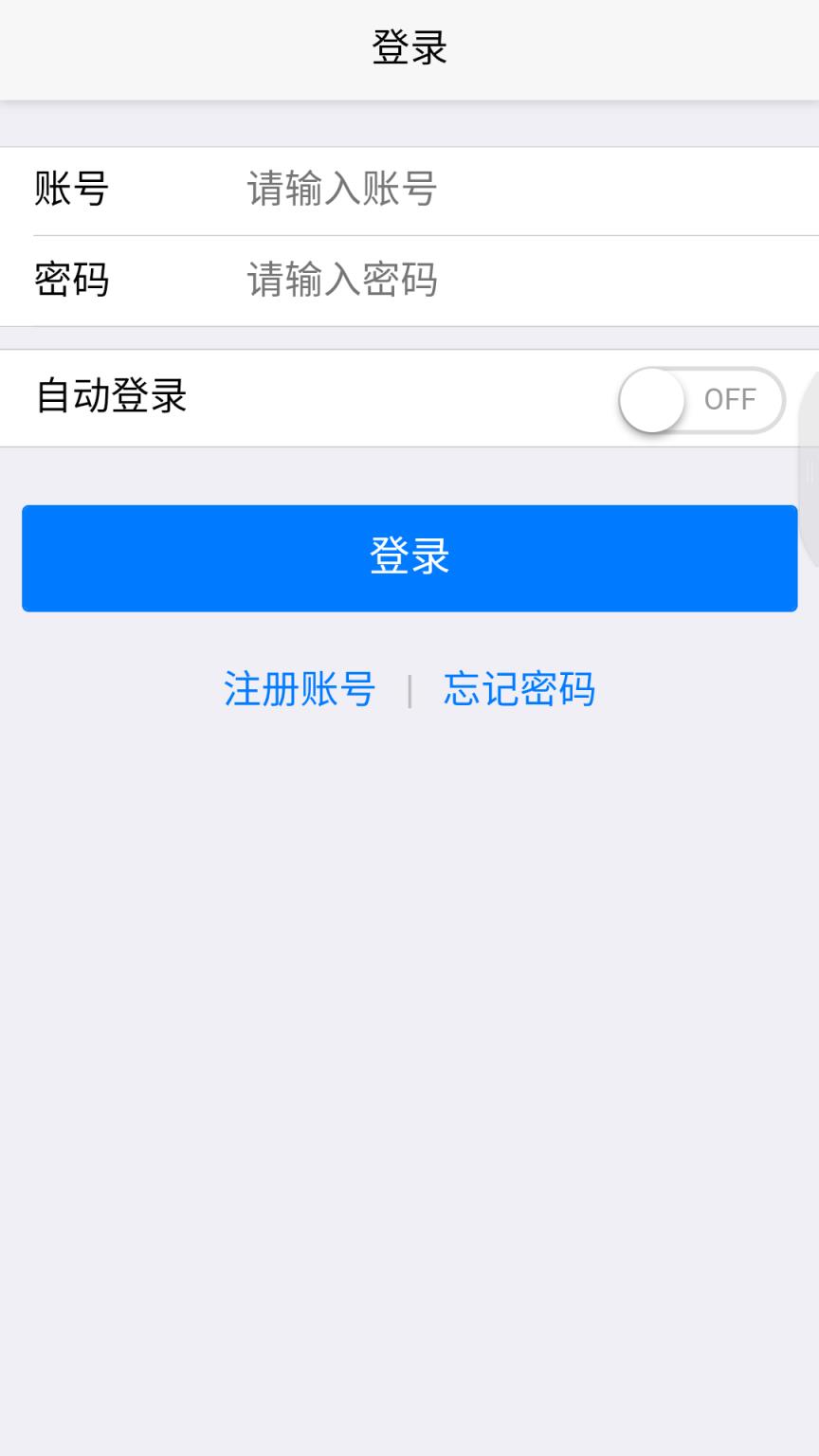Click the blue 登录 login button
The image size is (819, 1456).
(x=409, y=558)
